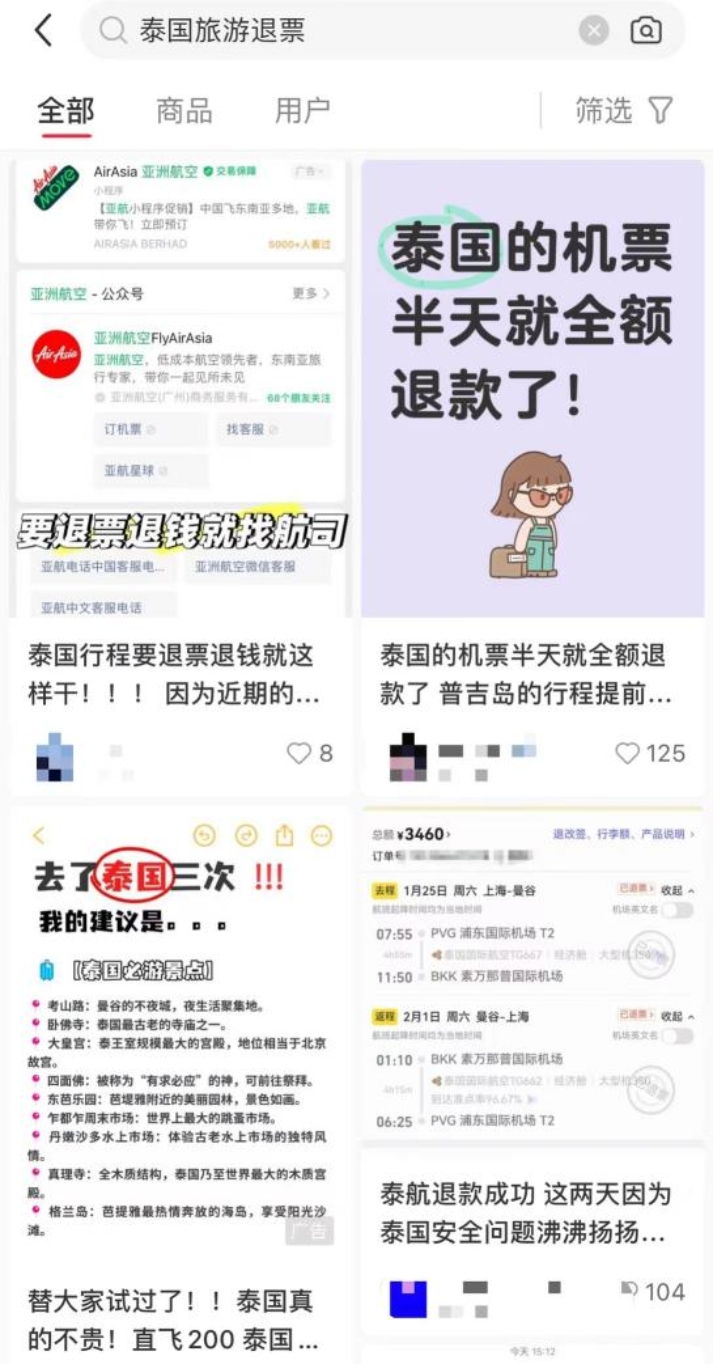Open post 泰国的机票半天就全额退款了
Viewport: 713px width, 1364px height.
(531, 674)
